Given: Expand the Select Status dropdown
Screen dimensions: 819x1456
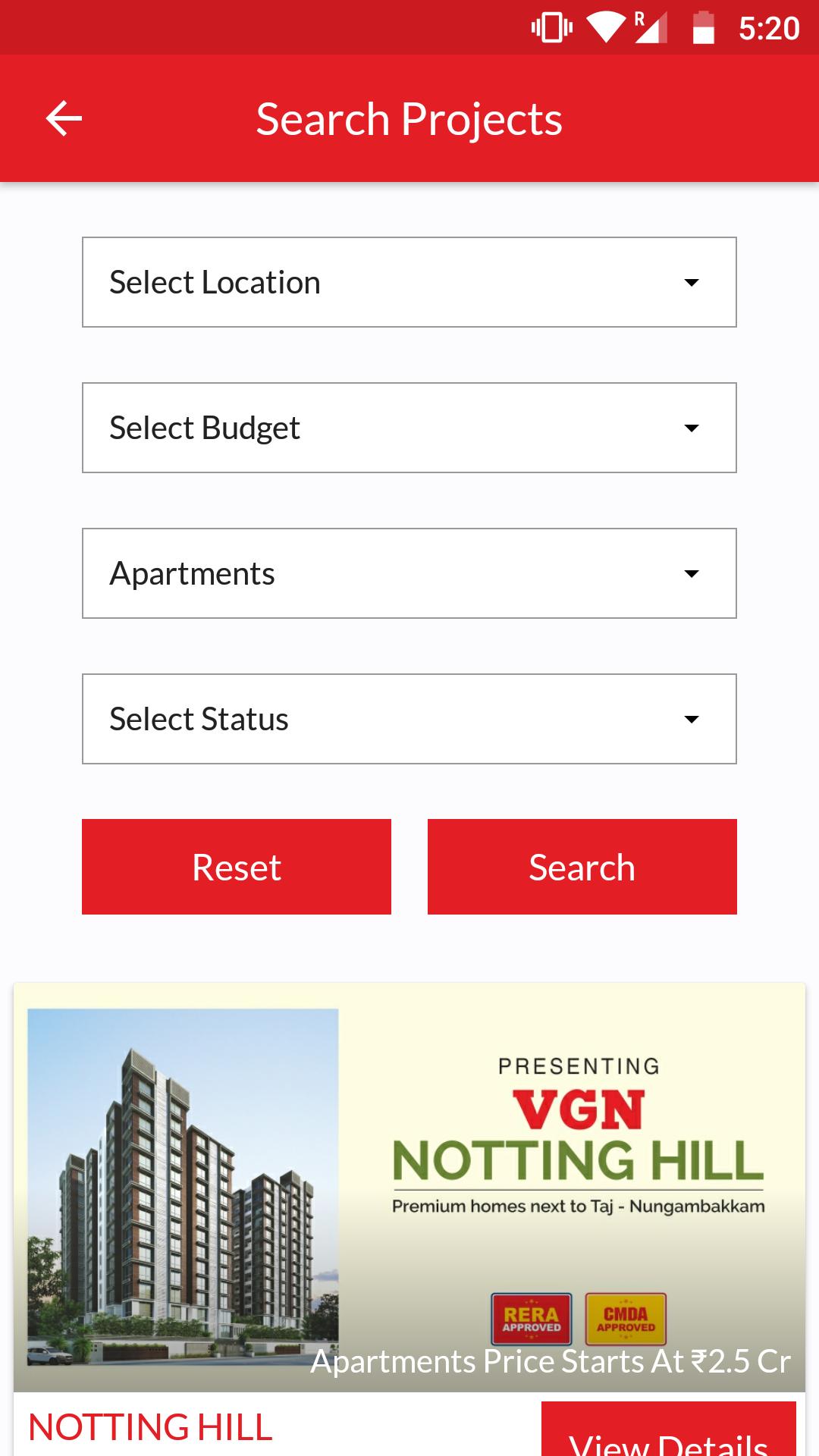Looking at the screenshot, I should [409, 718].
